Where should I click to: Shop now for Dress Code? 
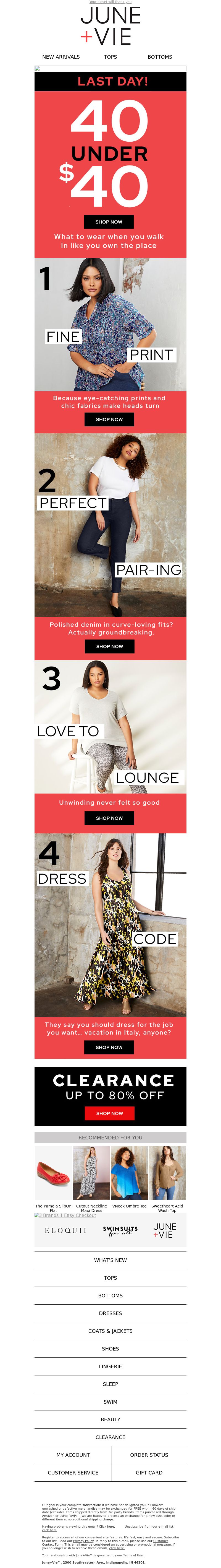click(109, 1048)
